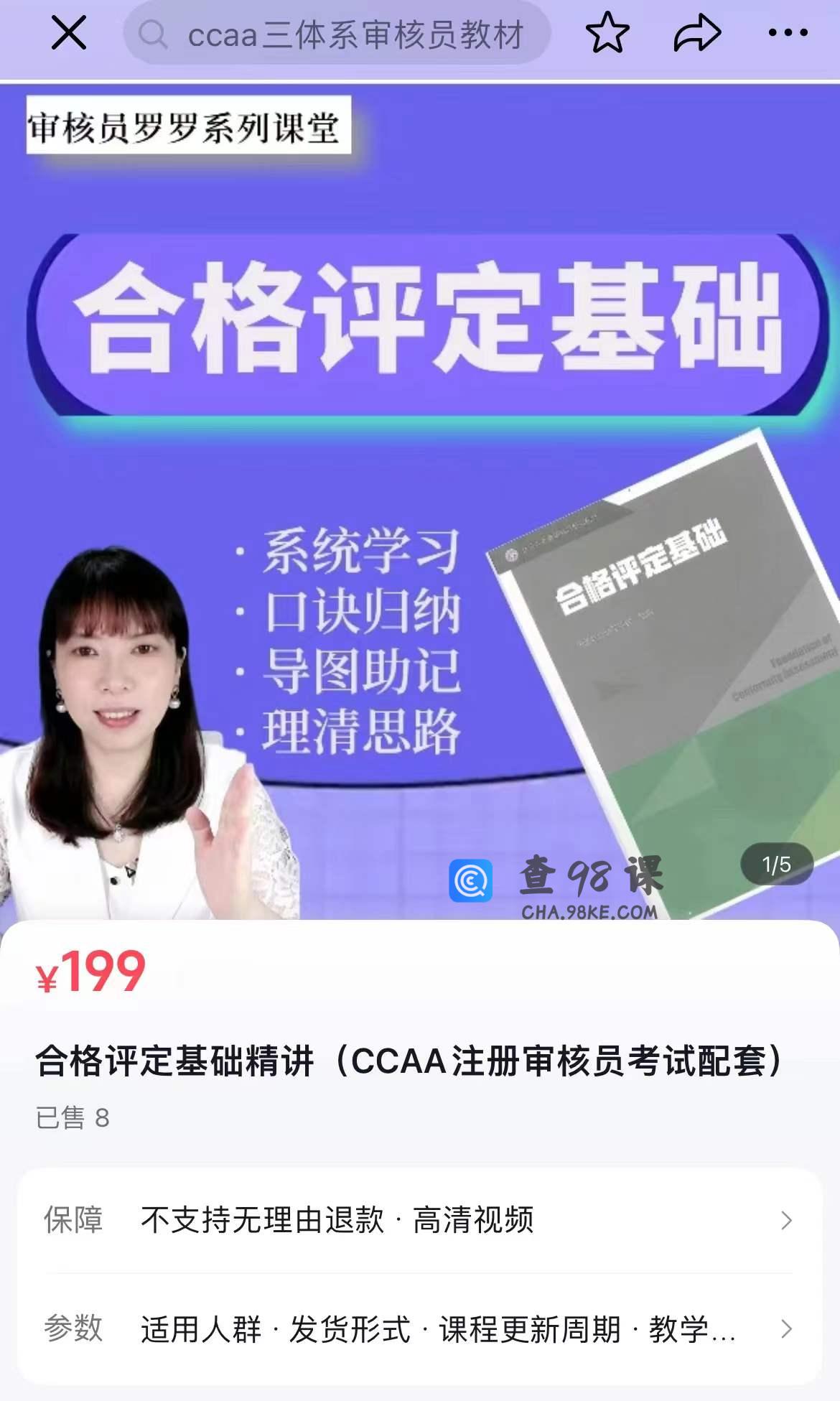Expand the 参数 parameters row
Image resolution: width=840 pixels, height=1401 pixels.
420,1329
